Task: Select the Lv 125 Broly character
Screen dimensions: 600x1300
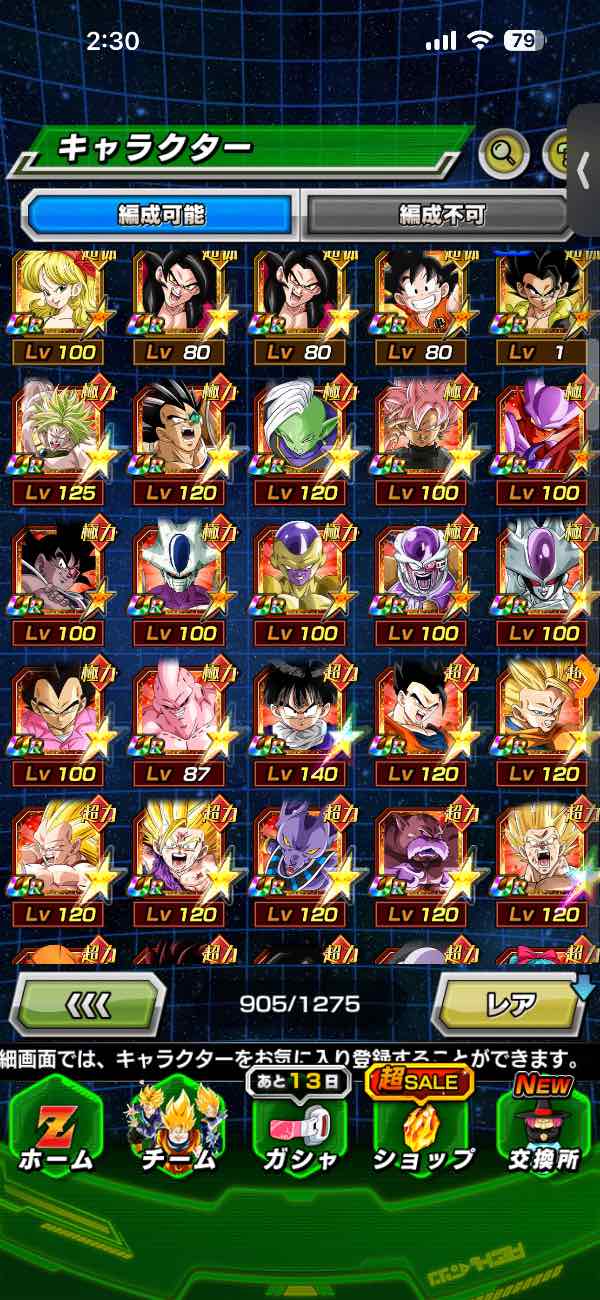Action: (x=58, y=440)
